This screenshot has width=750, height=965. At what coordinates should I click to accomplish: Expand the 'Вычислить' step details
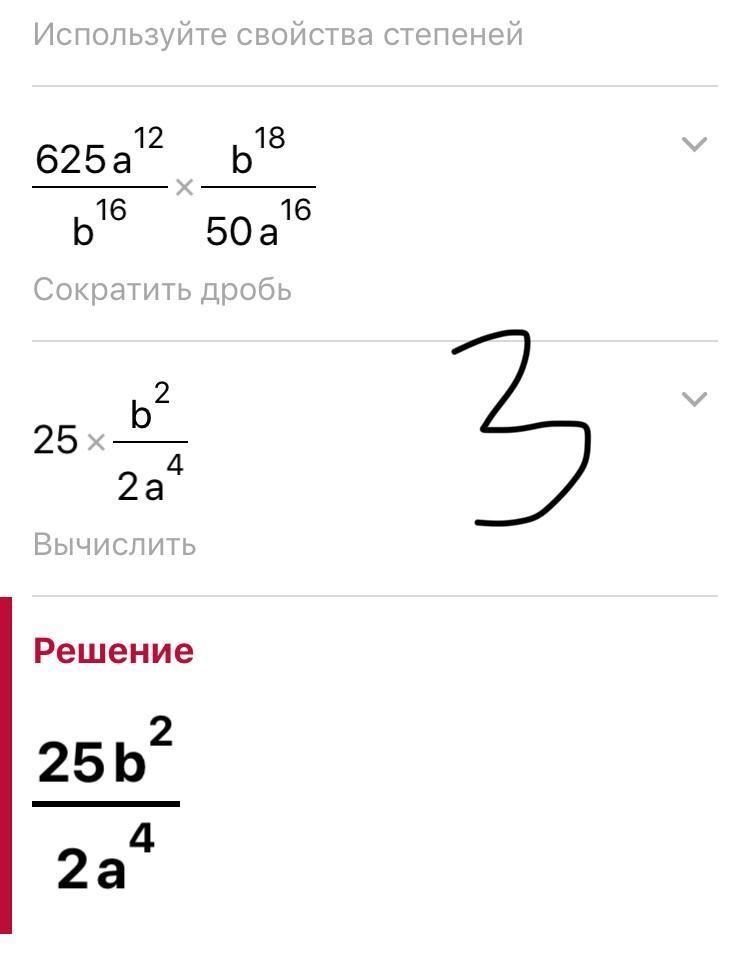coord(693,400)
